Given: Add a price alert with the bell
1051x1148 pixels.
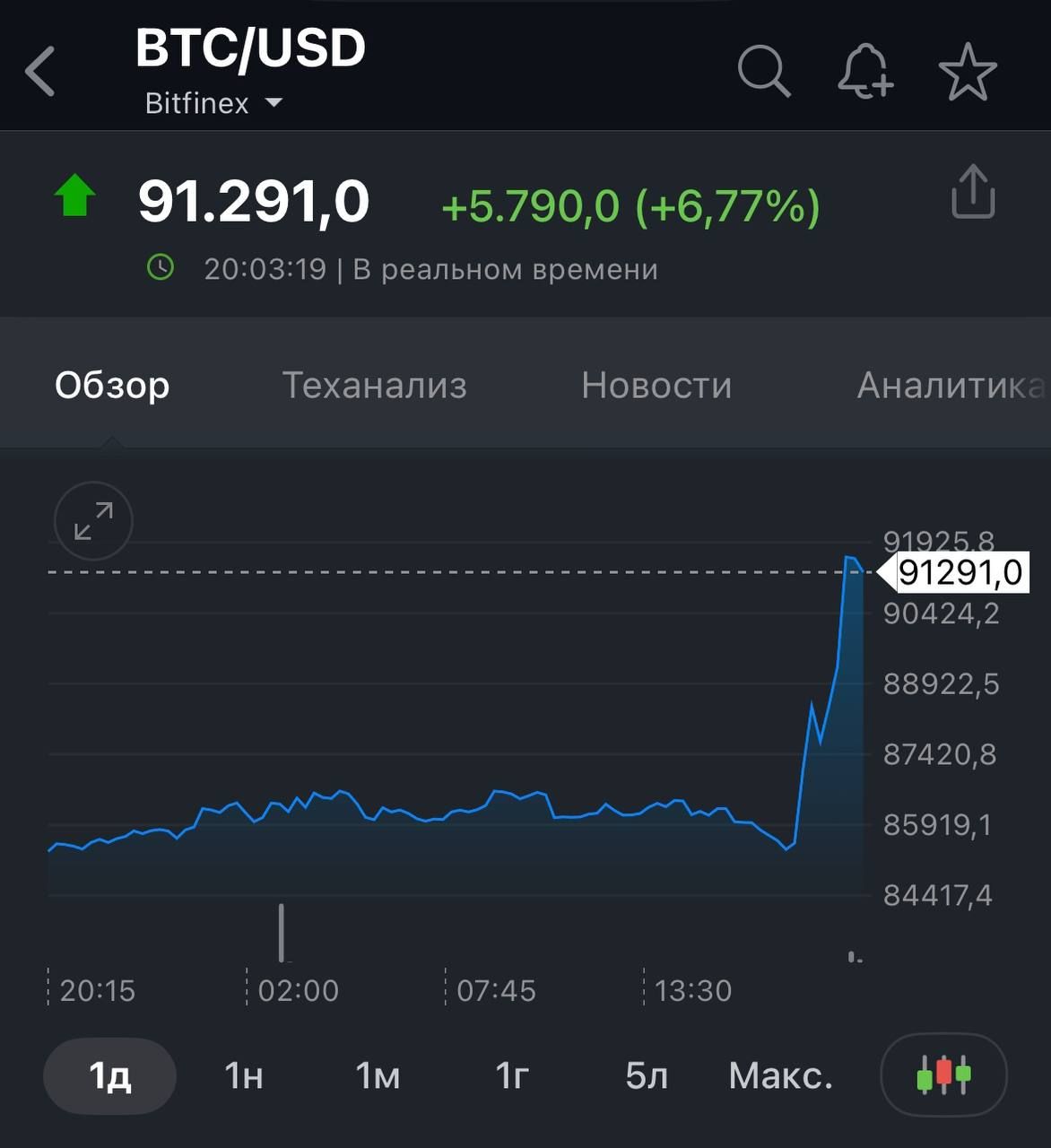Looking at the screenshot, I should pos(864,71).
